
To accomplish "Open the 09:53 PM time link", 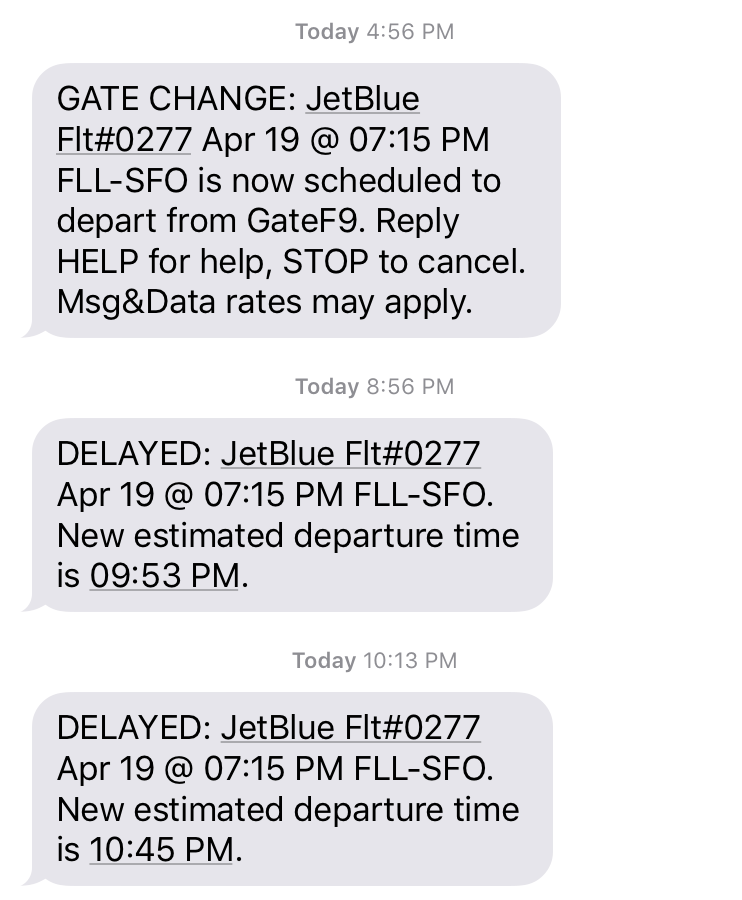I will (164, 576).
